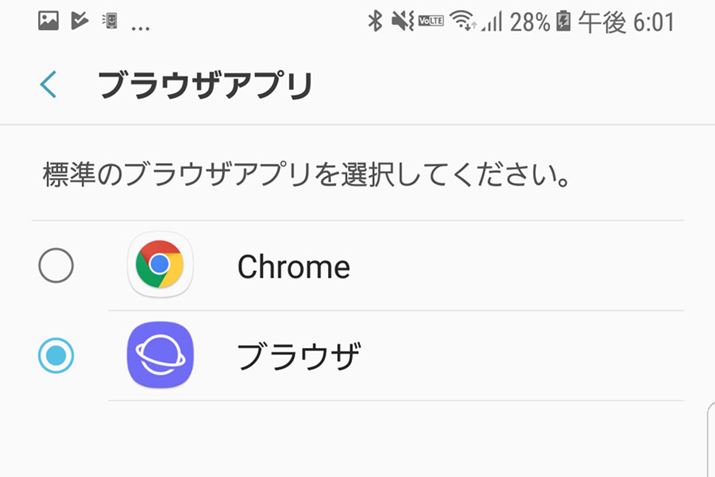
Task: Go back from ブラウザアプリ screen
Action: [48, 86]
